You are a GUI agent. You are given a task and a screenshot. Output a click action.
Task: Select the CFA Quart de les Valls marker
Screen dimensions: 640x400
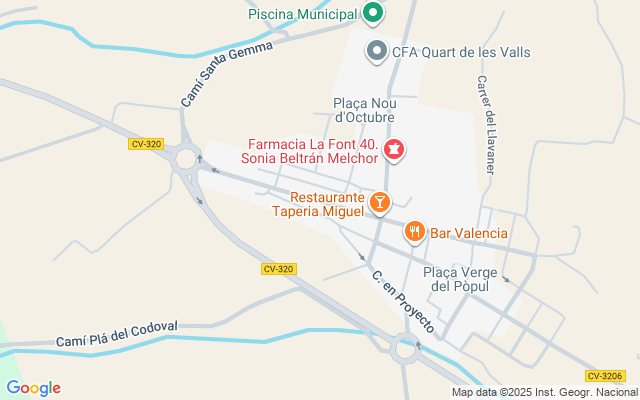click(x=377, y=51)
